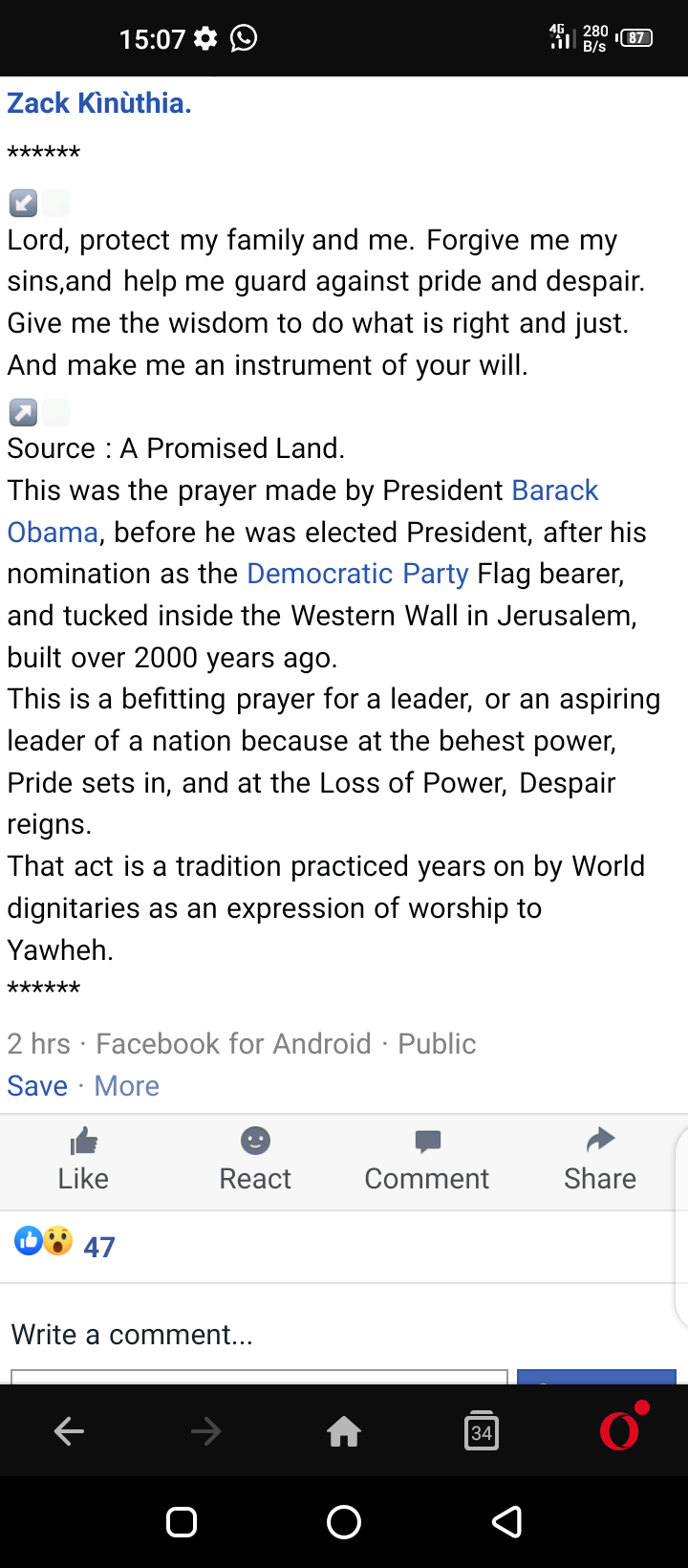This screenshot has height=1568, width=688.
Task: Choose a reaction with React
Action: [255, 1161]
